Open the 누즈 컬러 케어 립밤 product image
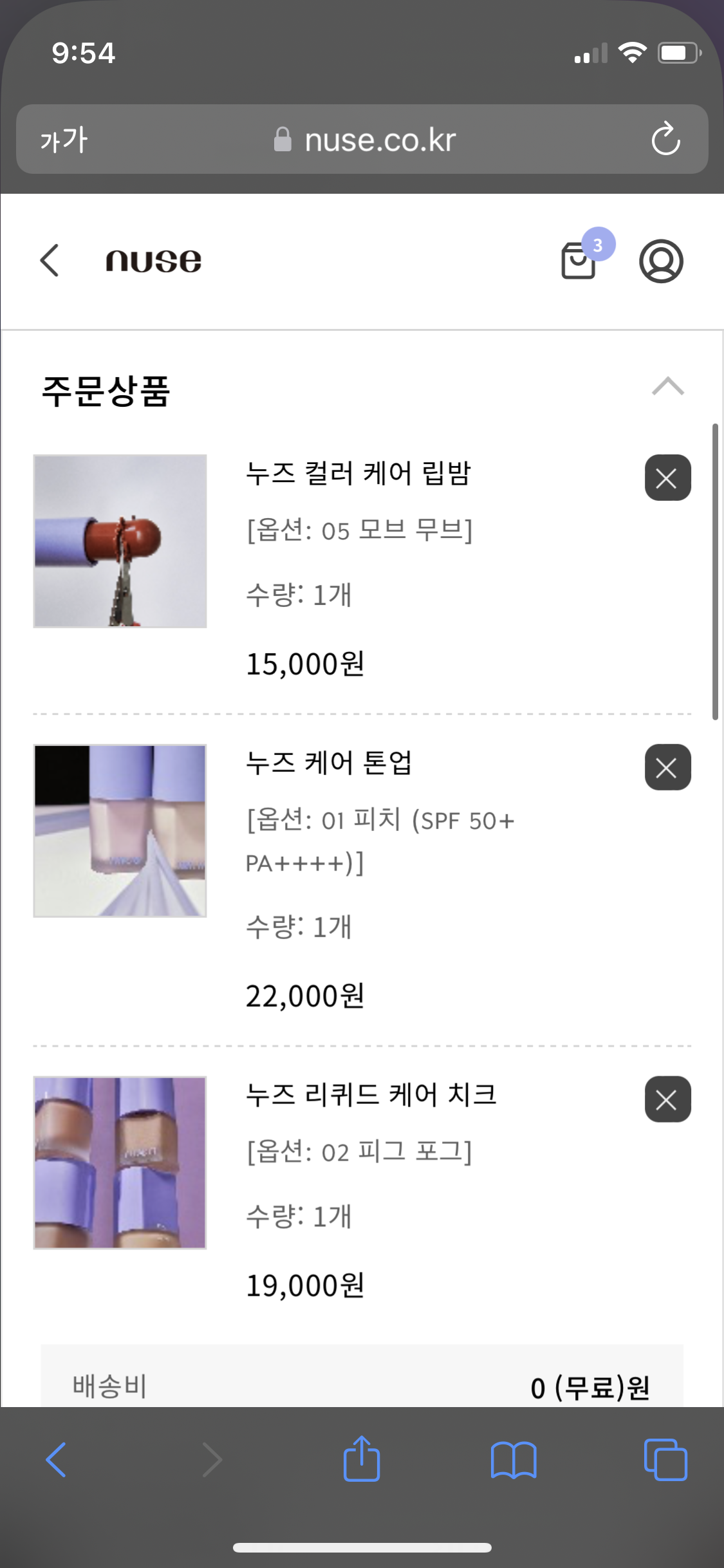This screenshot has height=1568, width=724. point(120,541)
